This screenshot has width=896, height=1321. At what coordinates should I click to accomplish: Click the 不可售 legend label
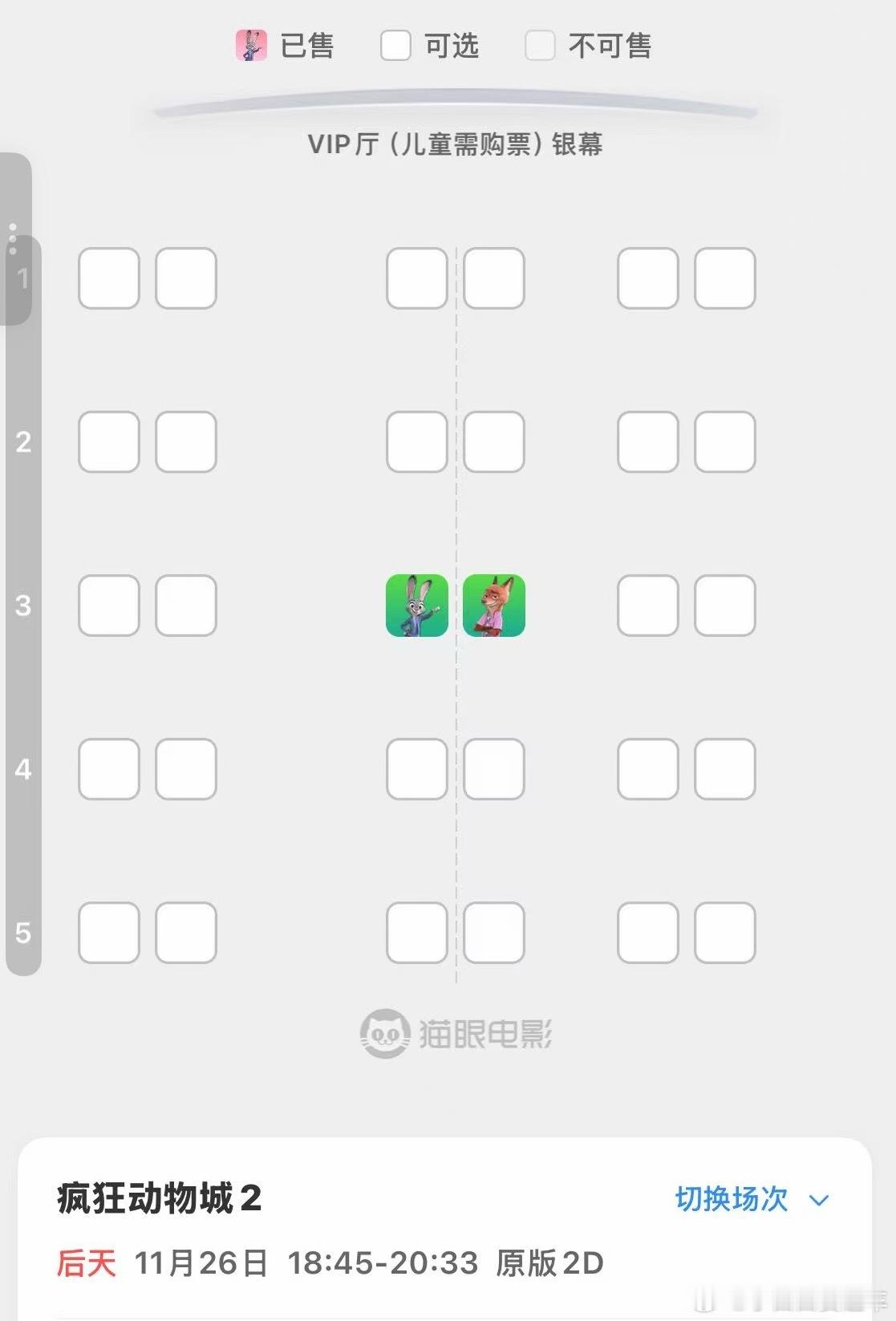(611, 47)
